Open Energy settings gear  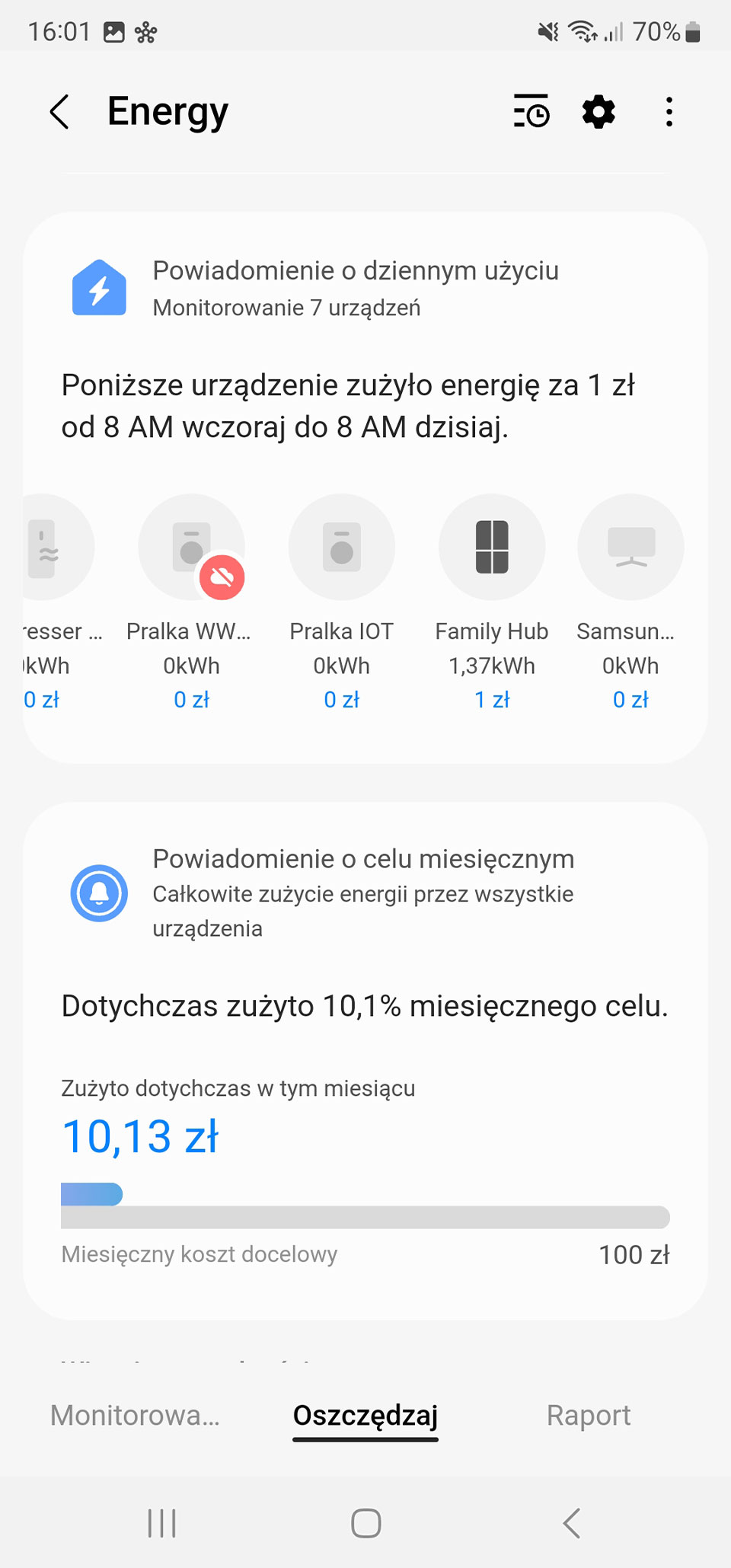point(598,111)
